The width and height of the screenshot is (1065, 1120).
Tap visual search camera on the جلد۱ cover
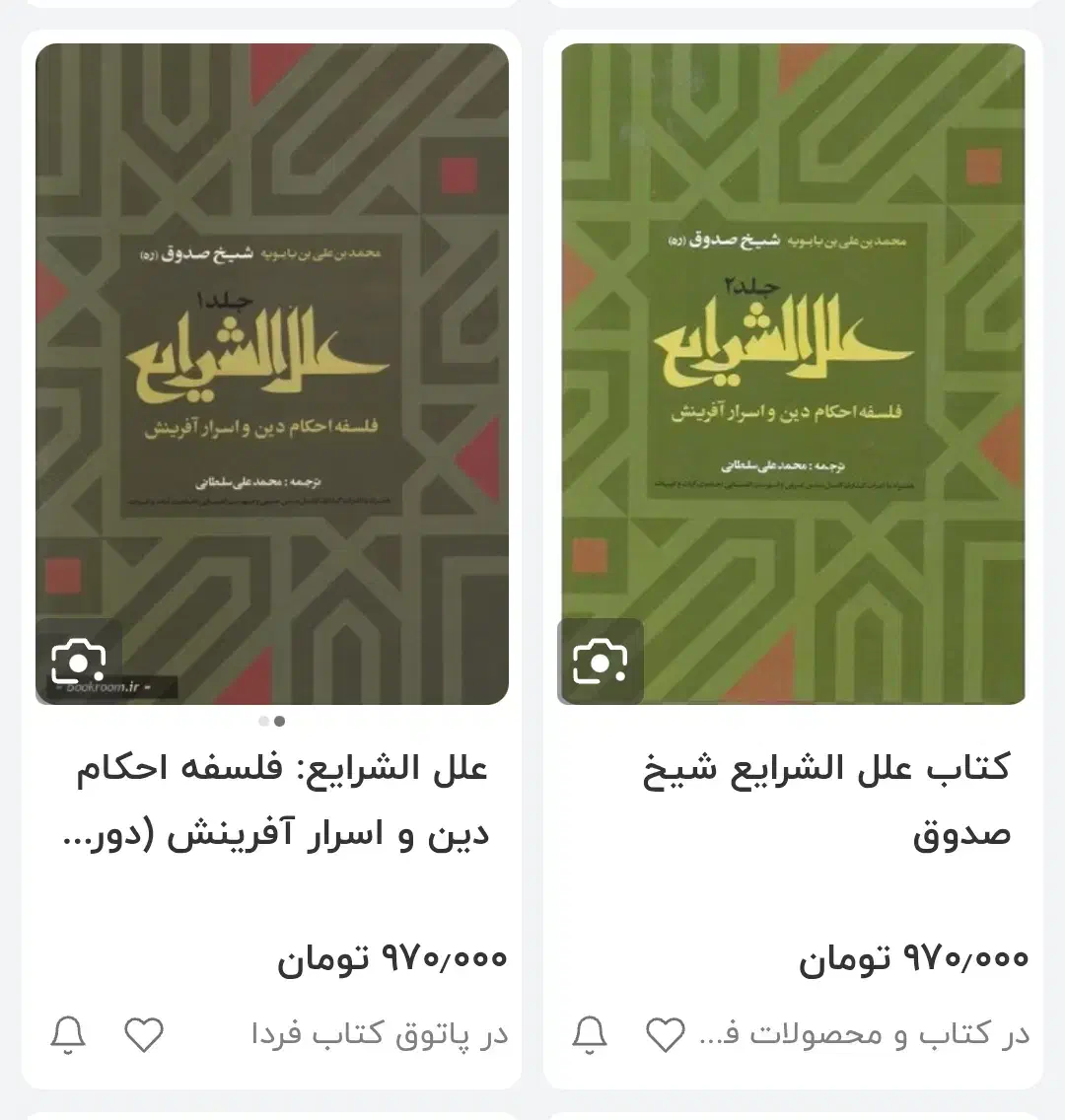click(x=79, y=662)
